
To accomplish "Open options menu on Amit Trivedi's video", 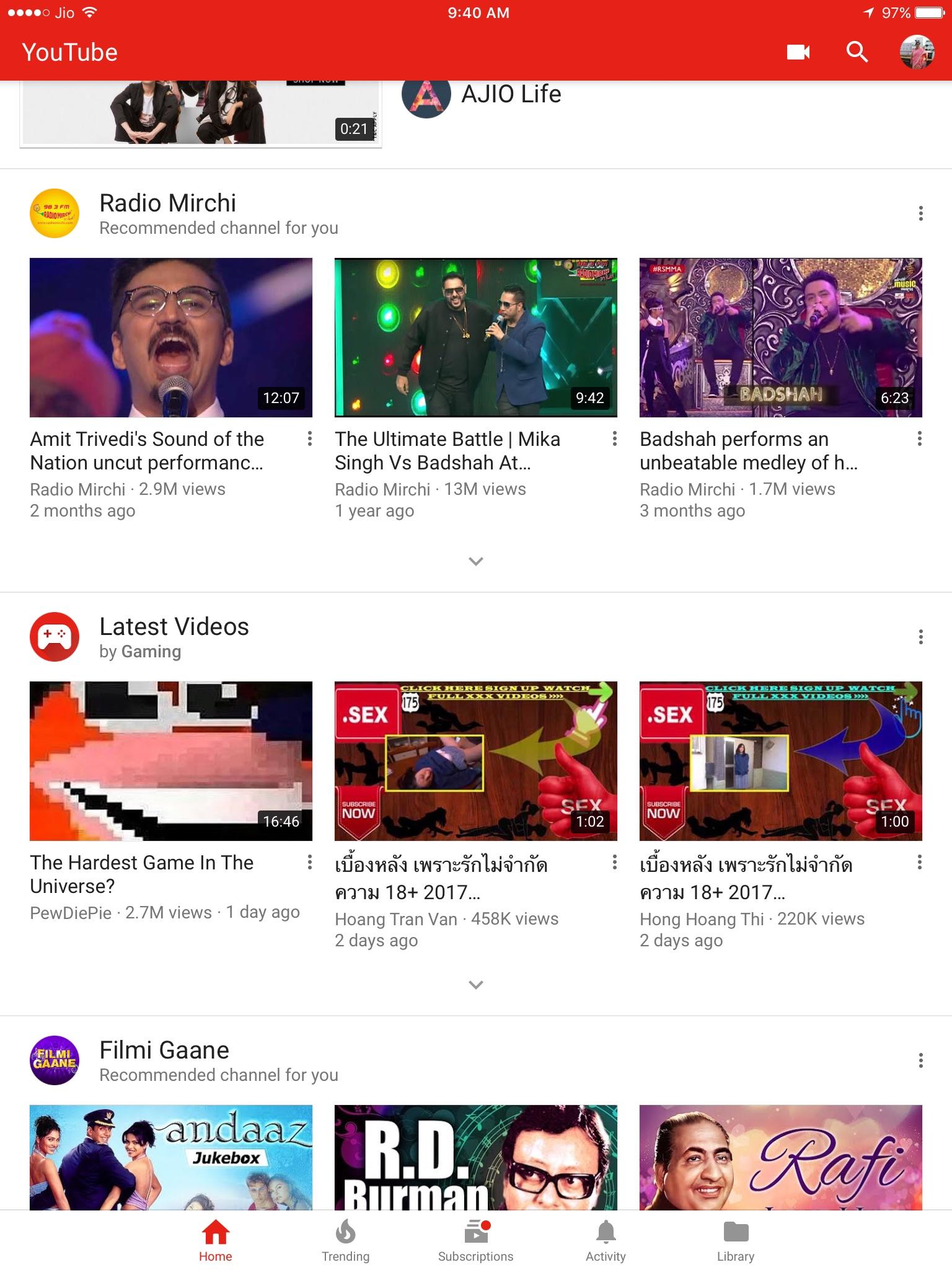I will 310,438.
